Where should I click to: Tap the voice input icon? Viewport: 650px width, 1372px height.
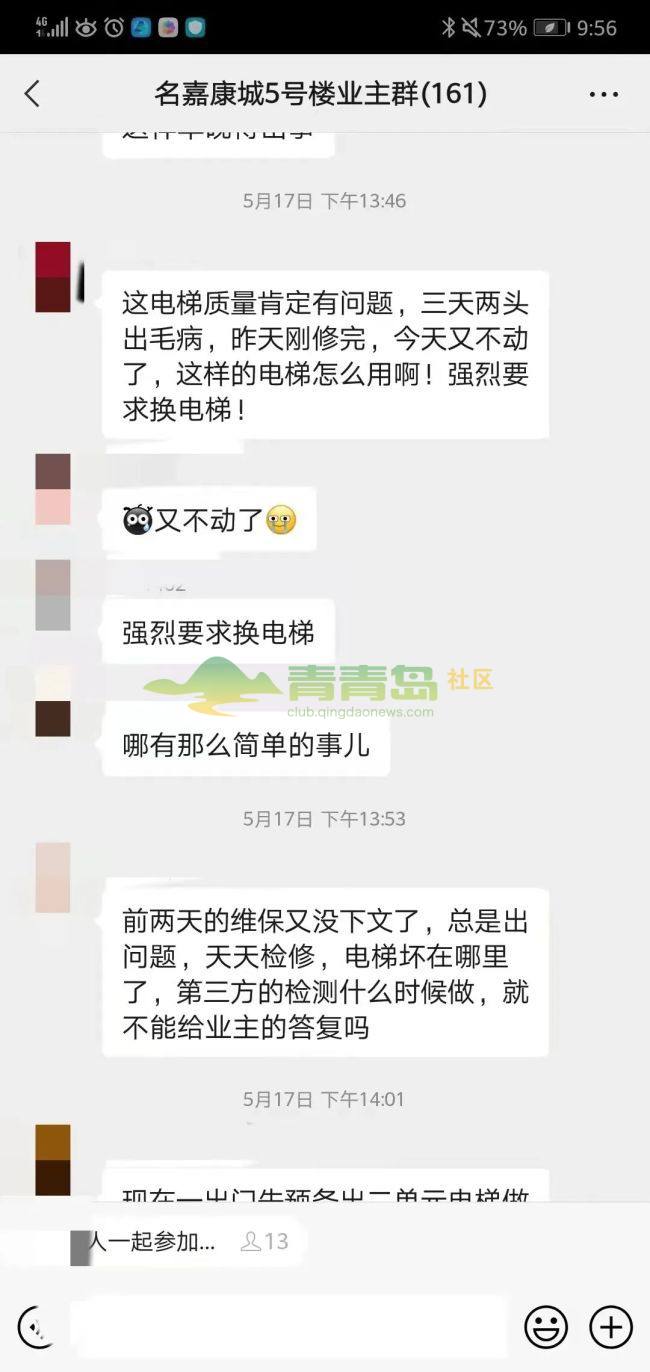(x=35, y=1327)
